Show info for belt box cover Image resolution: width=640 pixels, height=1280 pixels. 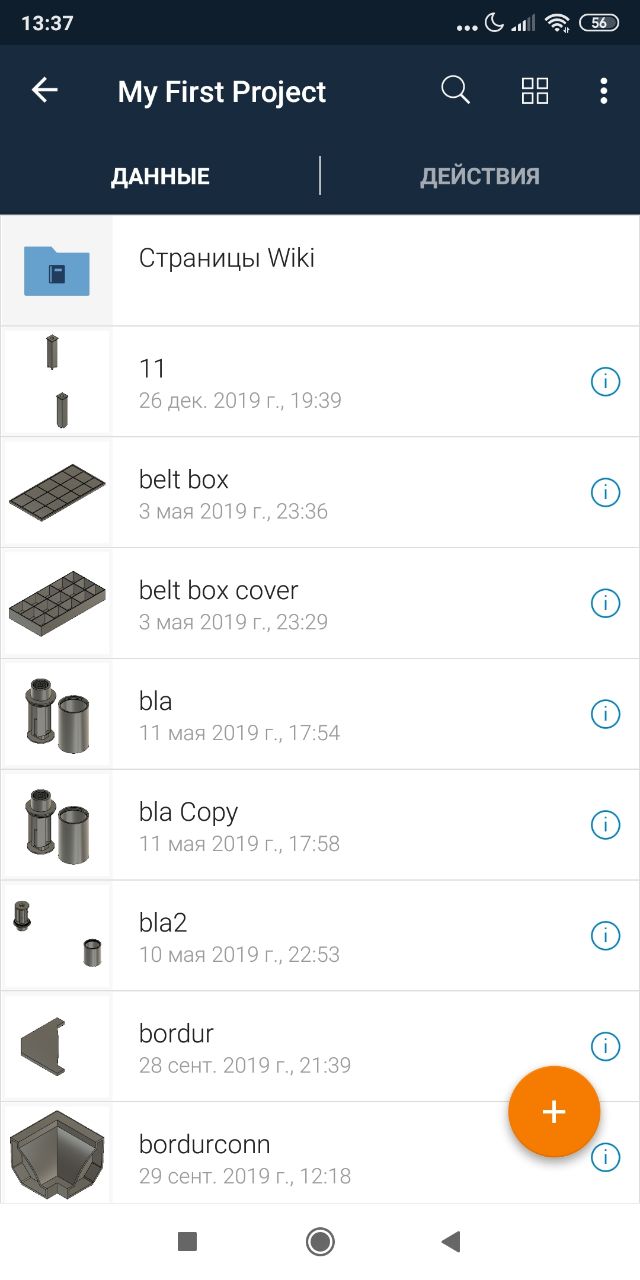(x=605, y=603)
